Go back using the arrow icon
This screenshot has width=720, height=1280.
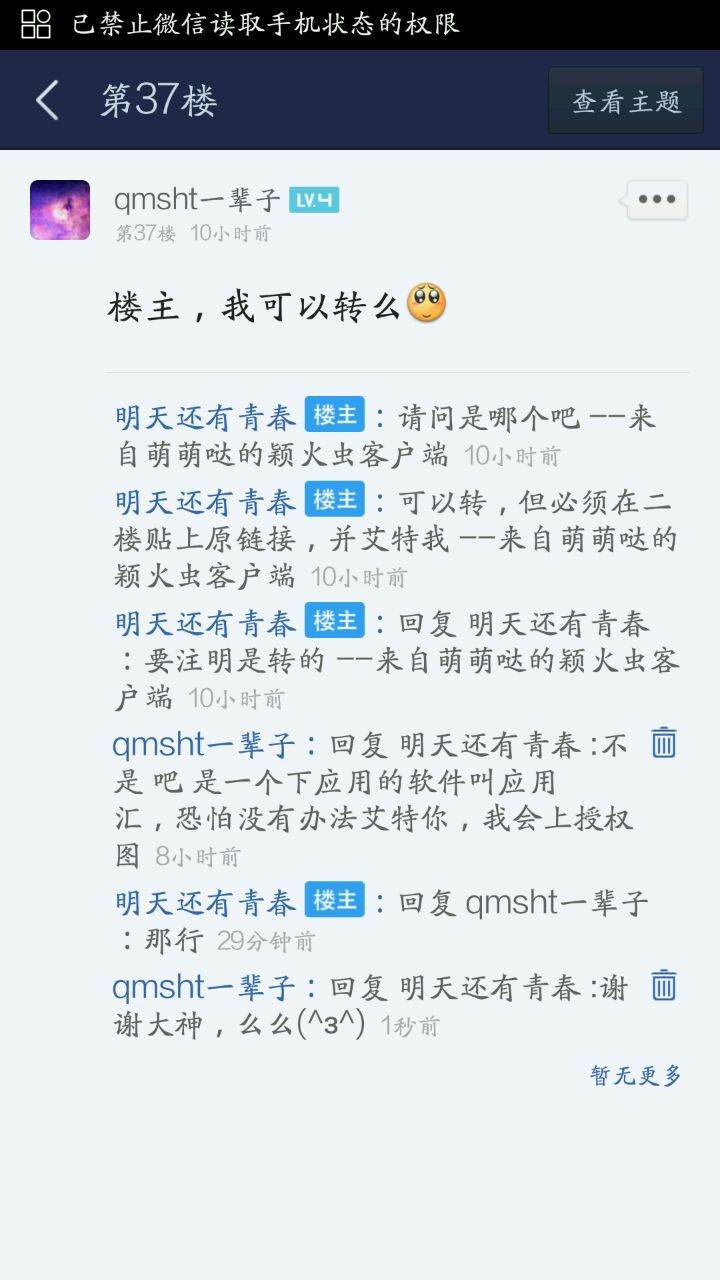(x=47, y=100)
